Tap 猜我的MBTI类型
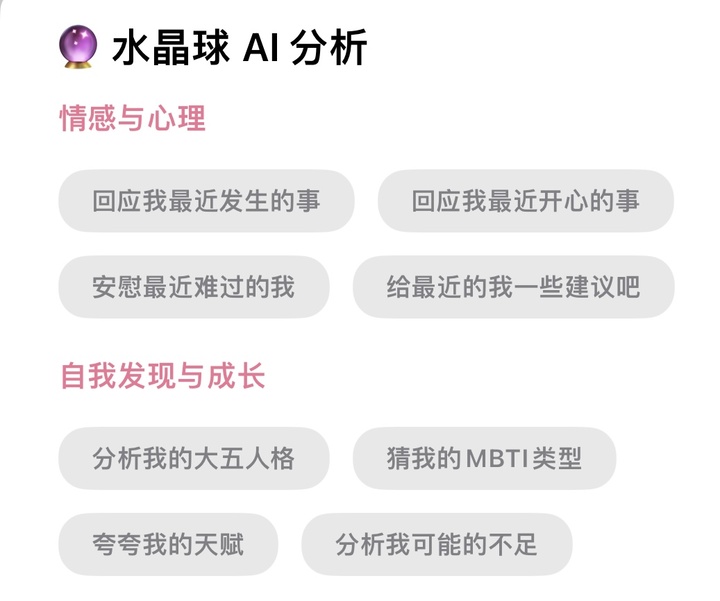The height and width of the screenshot is (601, 720). tap(484, 459)
